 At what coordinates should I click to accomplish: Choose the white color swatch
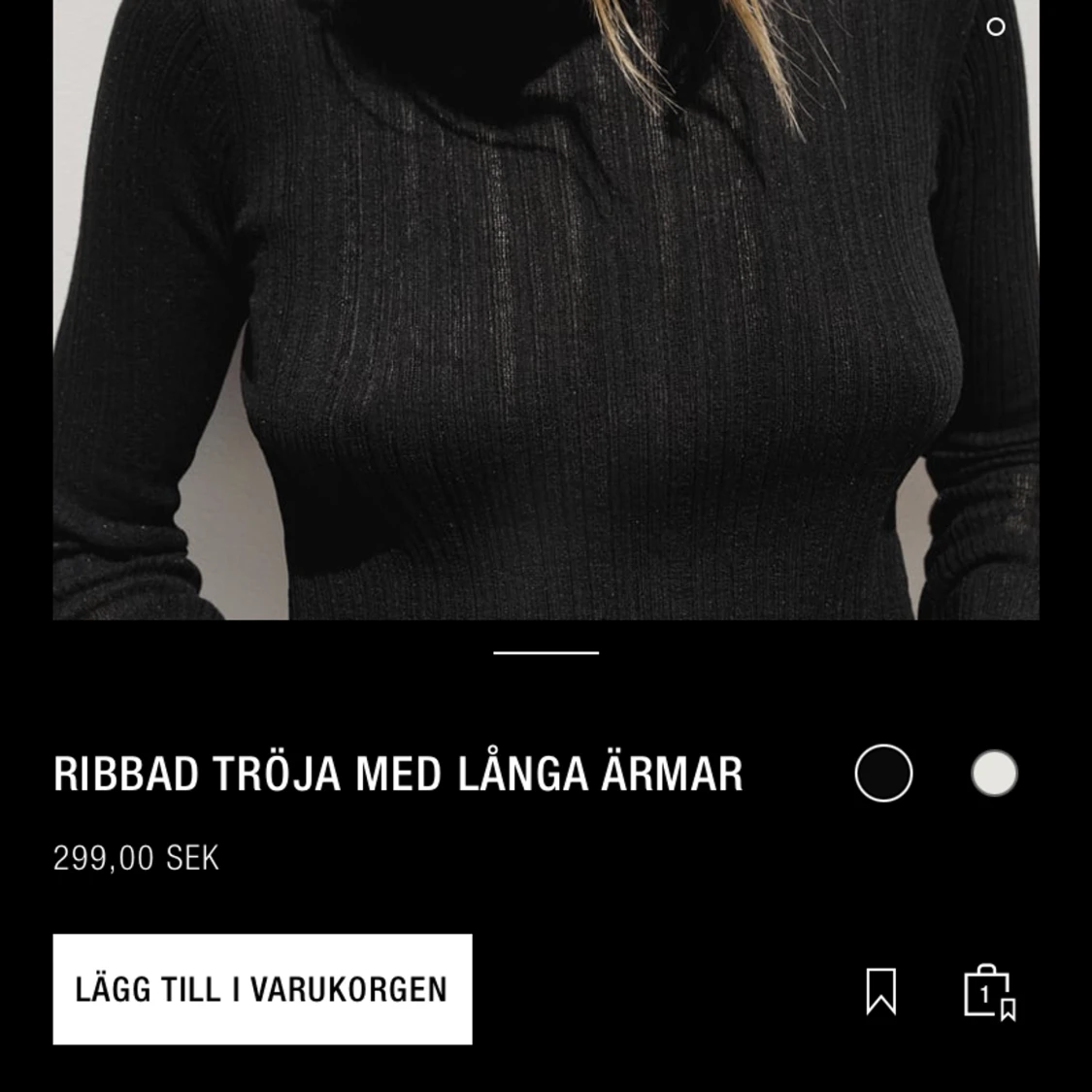994,774
